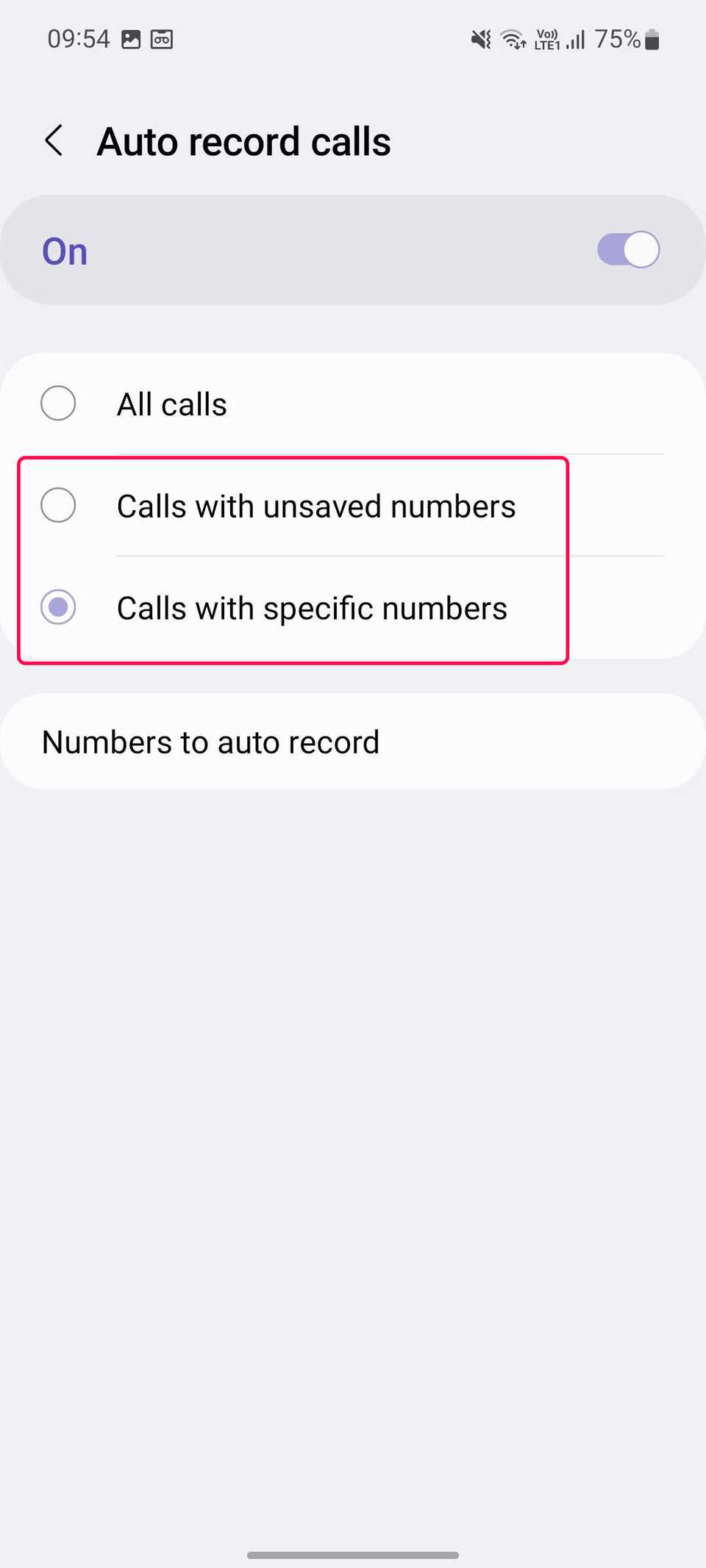The image size is (706, 1568).
Task: Tap the clock in the status bar
Action: tap(79, 38)
